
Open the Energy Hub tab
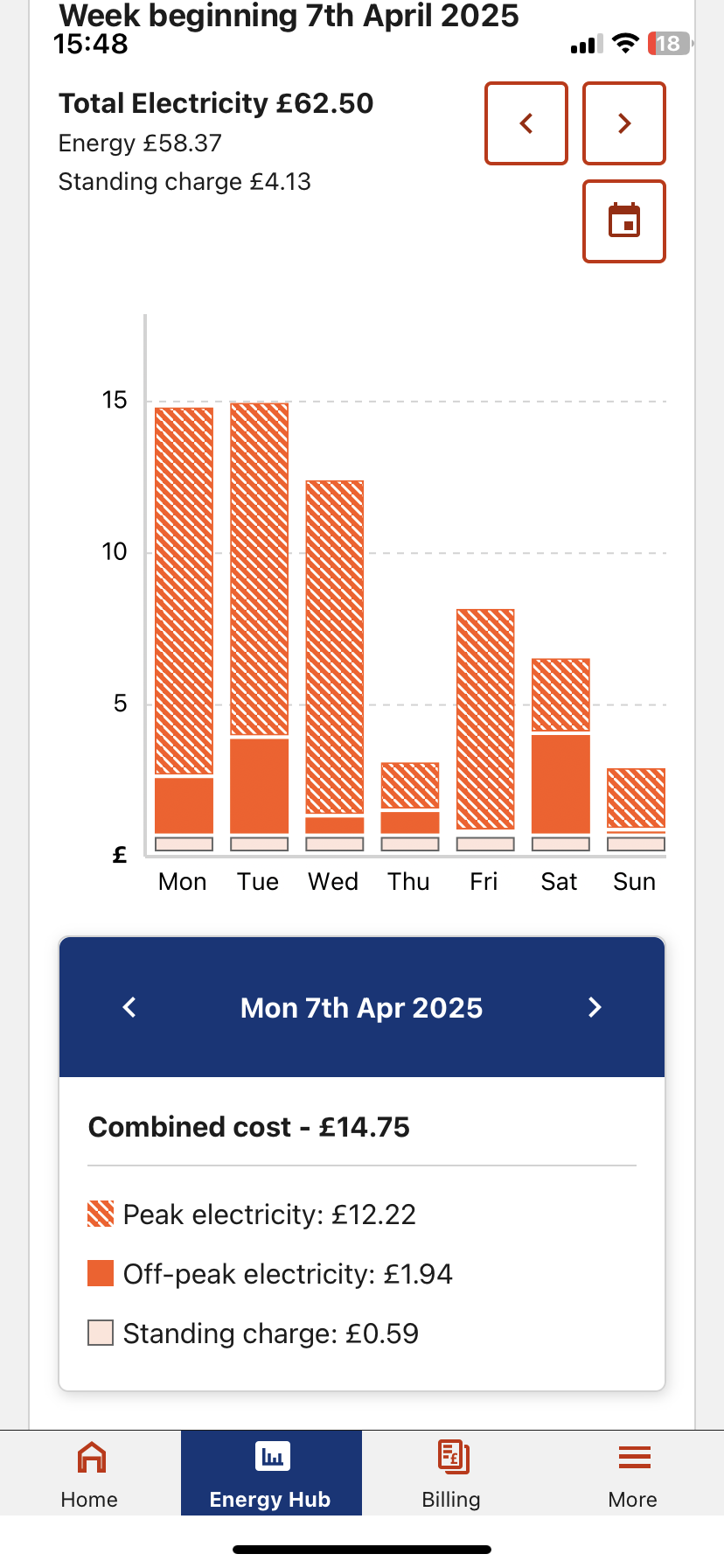coord(271,1474)
